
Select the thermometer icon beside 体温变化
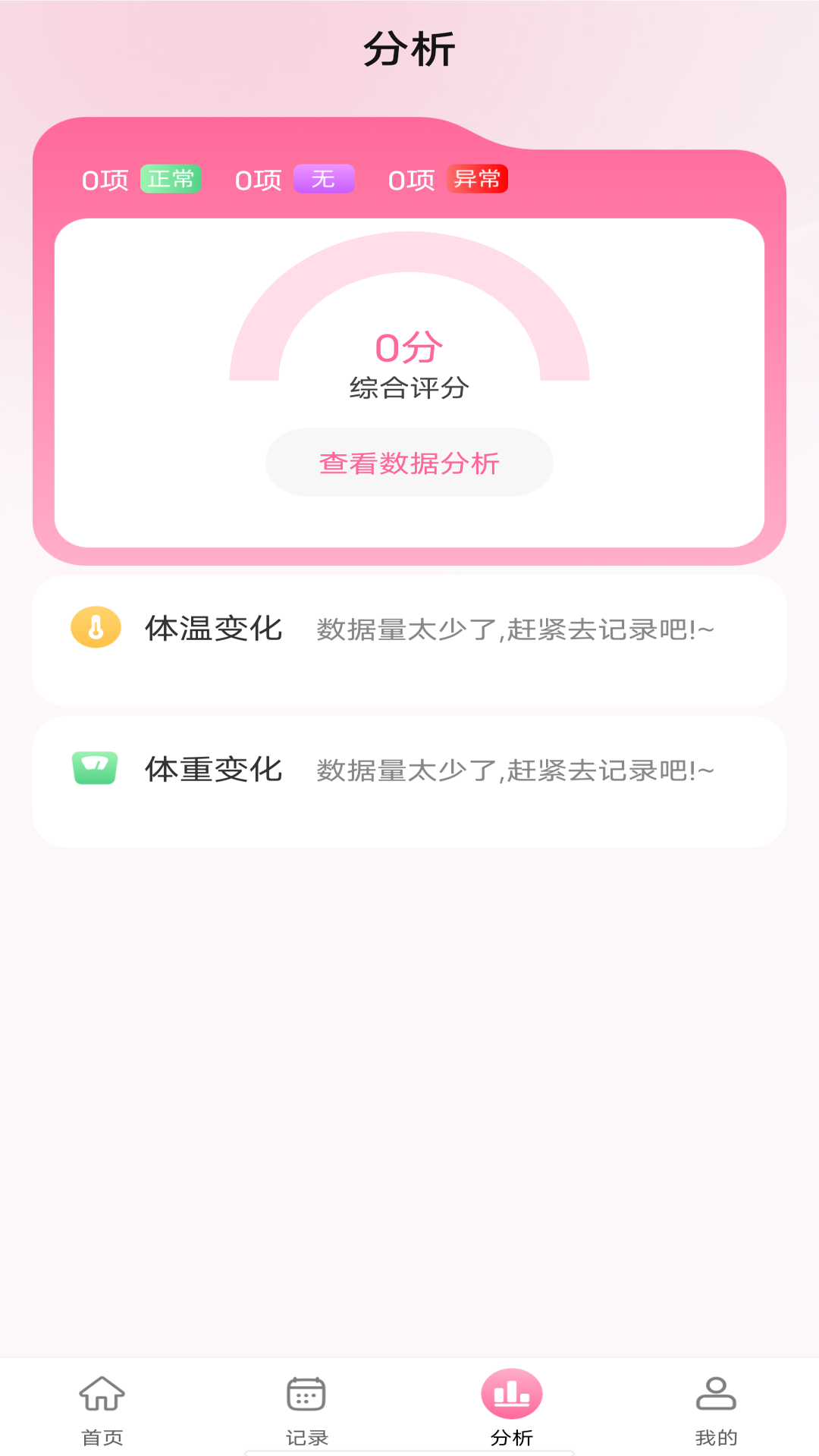(x=96, y=627)
